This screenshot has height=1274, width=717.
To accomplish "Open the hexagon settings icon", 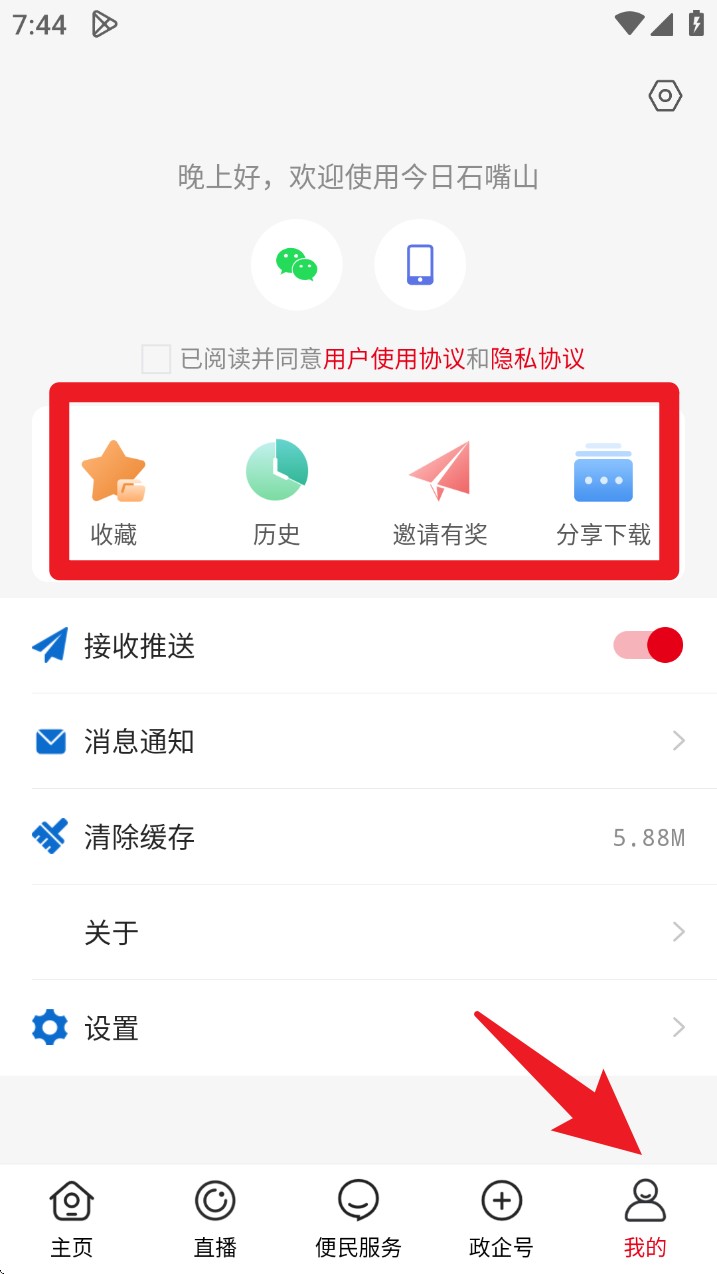I will tap(665, 96).
